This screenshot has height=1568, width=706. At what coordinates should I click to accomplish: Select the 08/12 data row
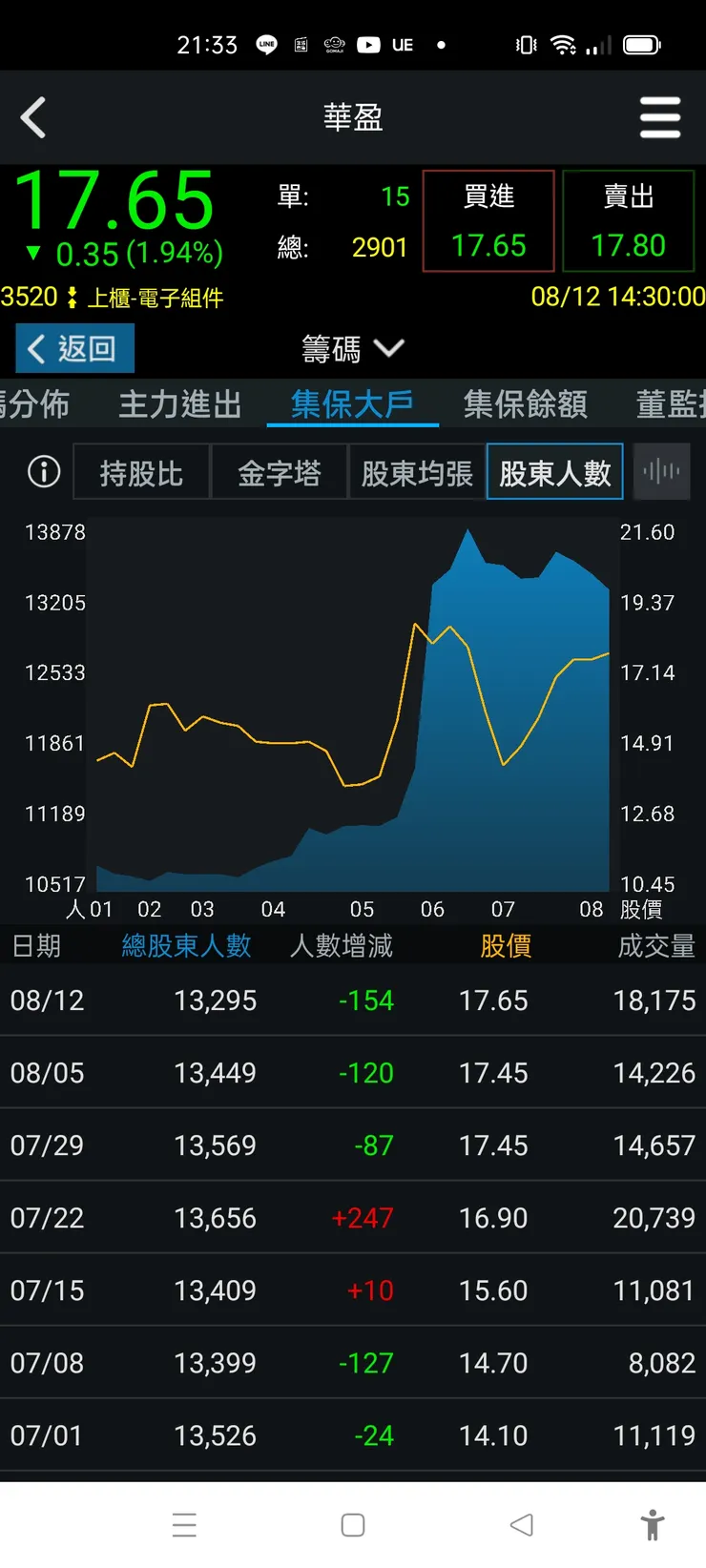tap(353, 1001)
